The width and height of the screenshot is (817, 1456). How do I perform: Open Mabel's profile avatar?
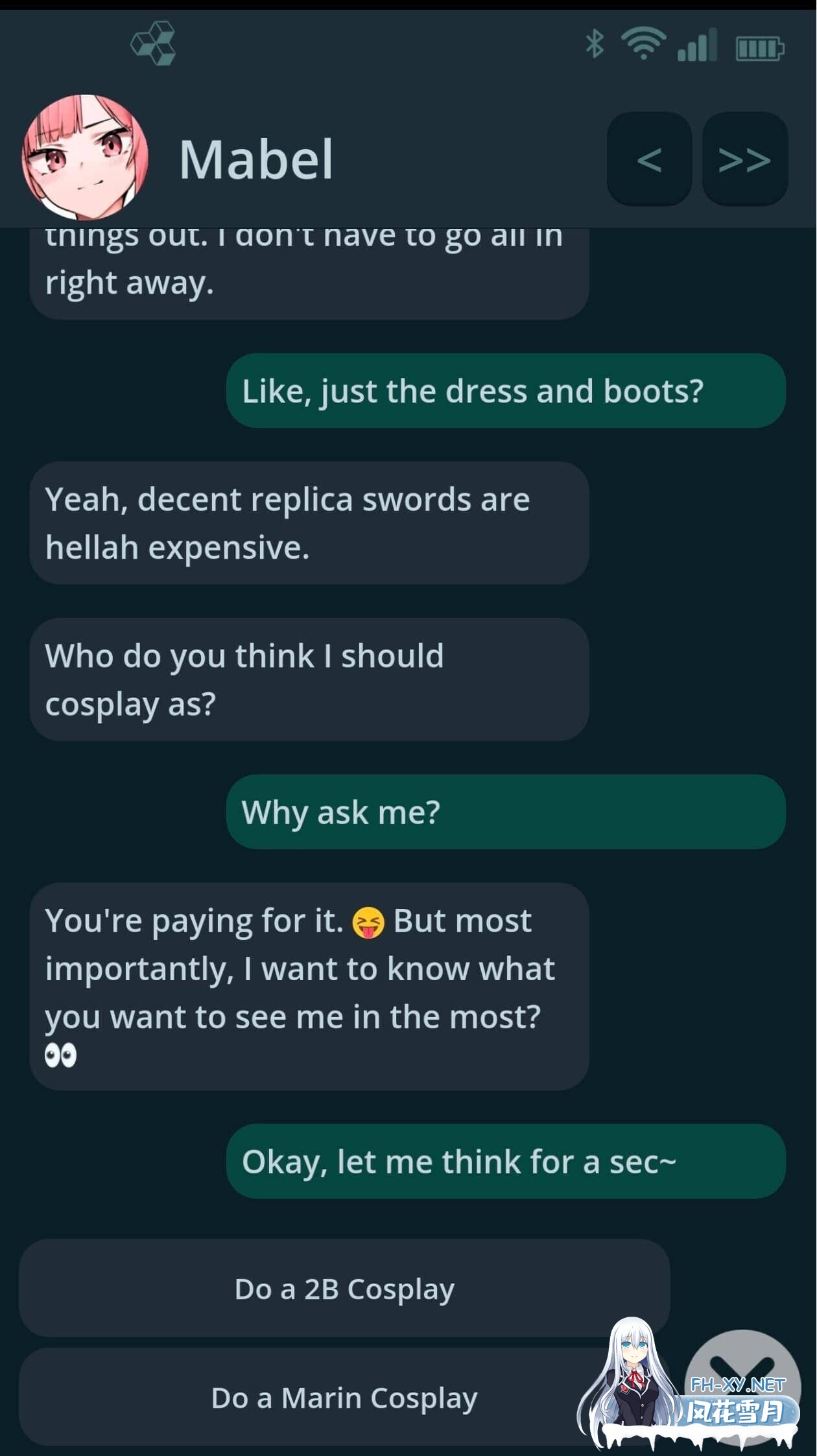click(85, 158)
